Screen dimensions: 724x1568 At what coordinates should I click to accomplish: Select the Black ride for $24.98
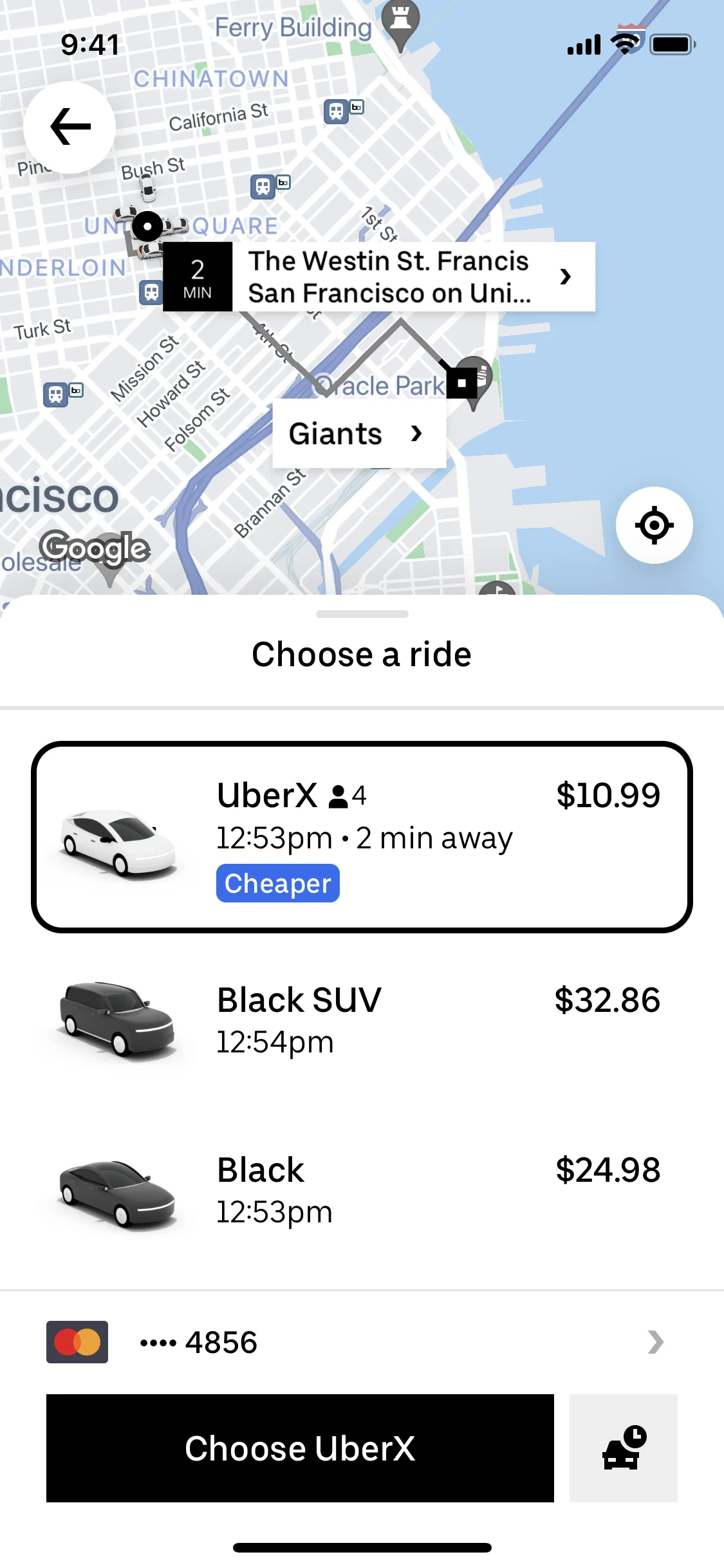click(x=362, y=1191)
